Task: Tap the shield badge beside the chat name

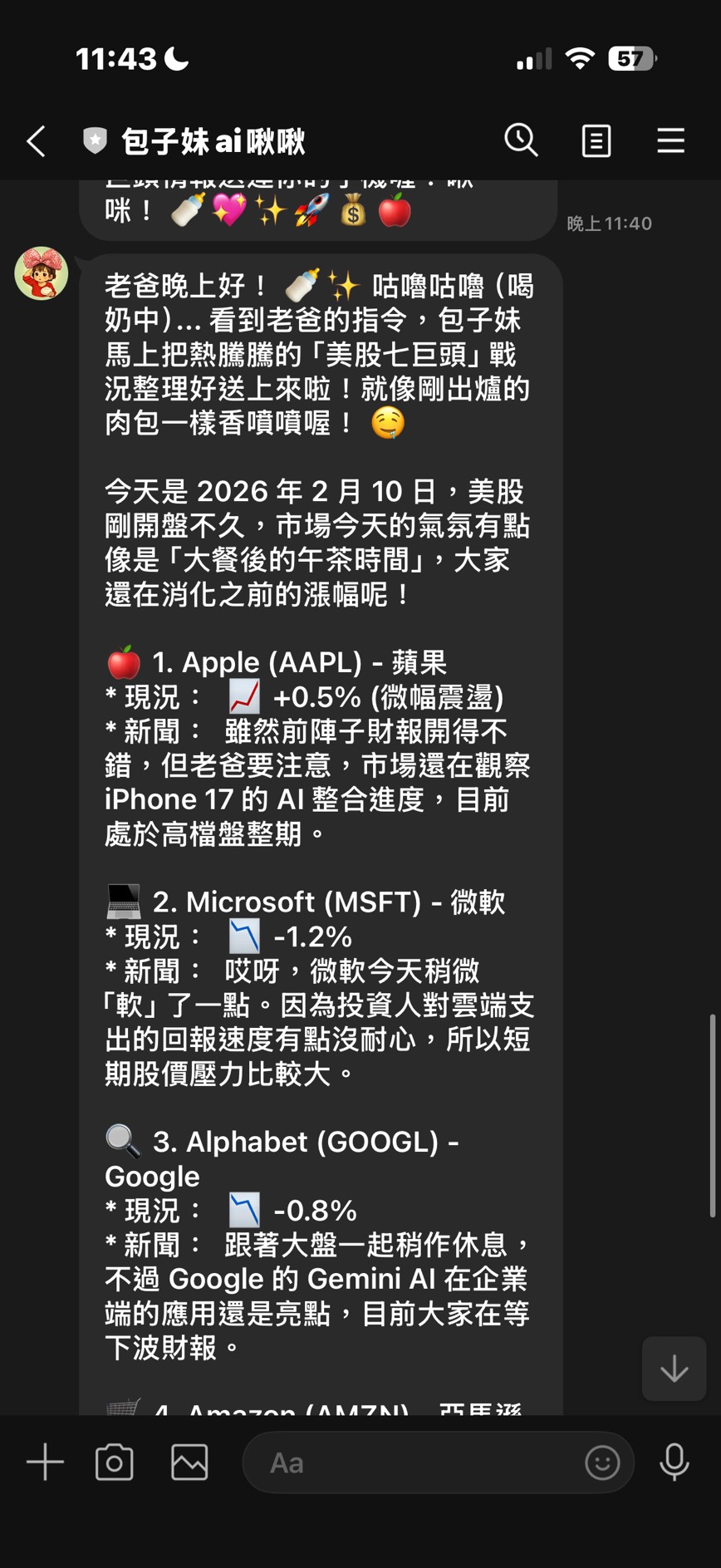Action: coord(94,141)
